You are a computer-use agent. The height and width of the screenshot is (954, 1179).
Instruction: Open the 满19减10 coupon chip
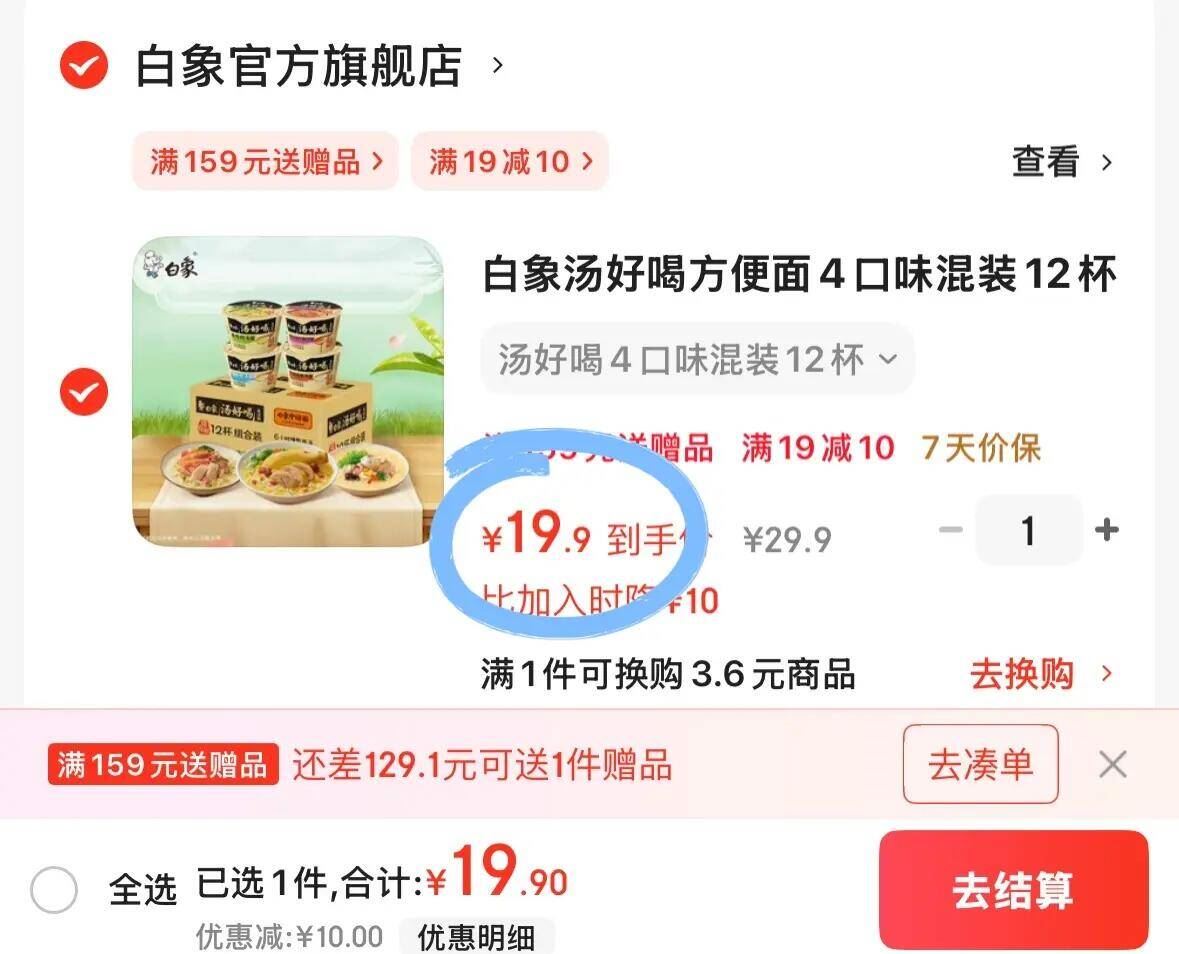[510, 161]
